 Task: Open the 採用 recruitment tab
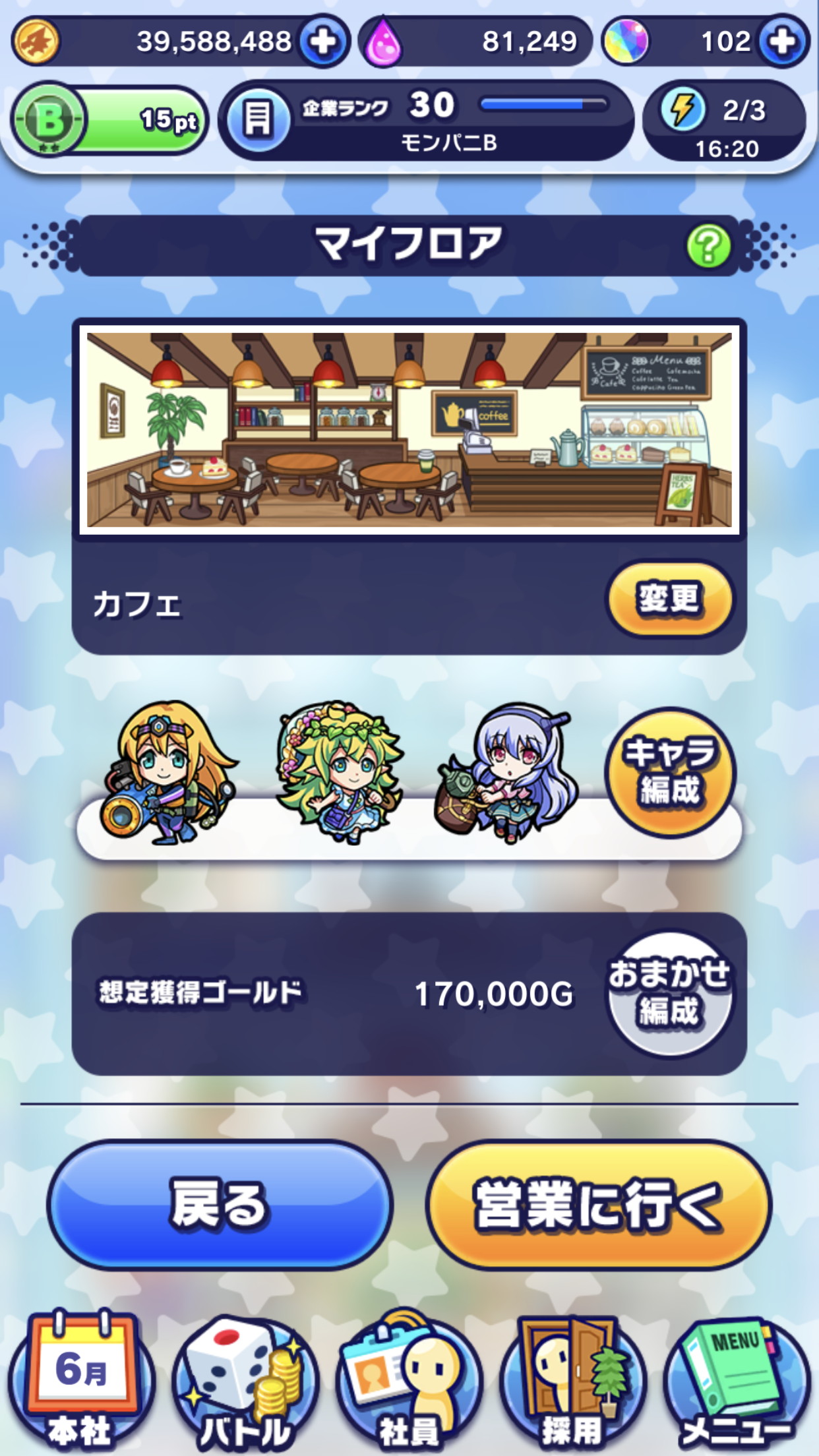(572, 1380)
